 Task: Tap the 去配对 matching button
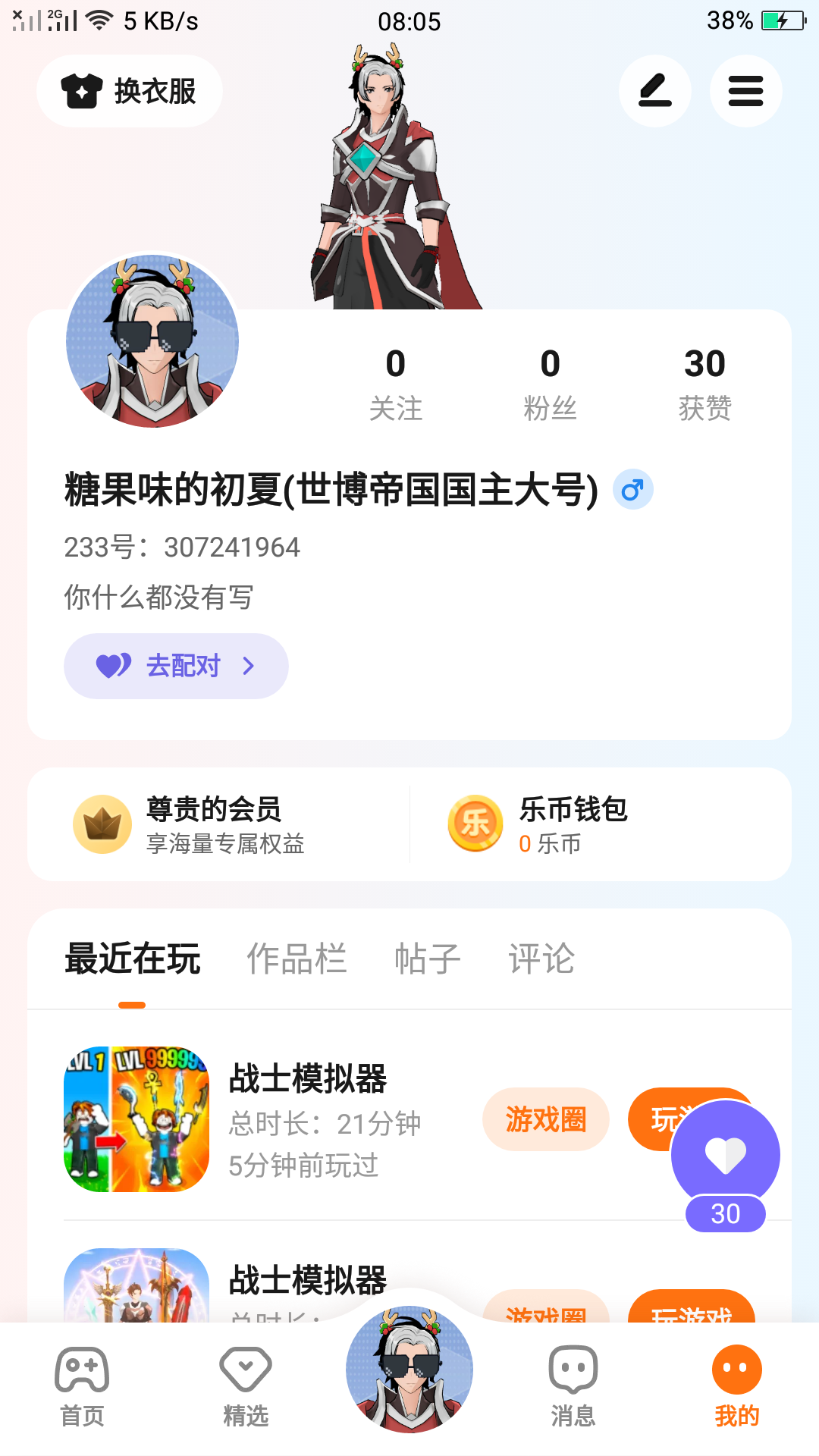click(x=176, y=666)
